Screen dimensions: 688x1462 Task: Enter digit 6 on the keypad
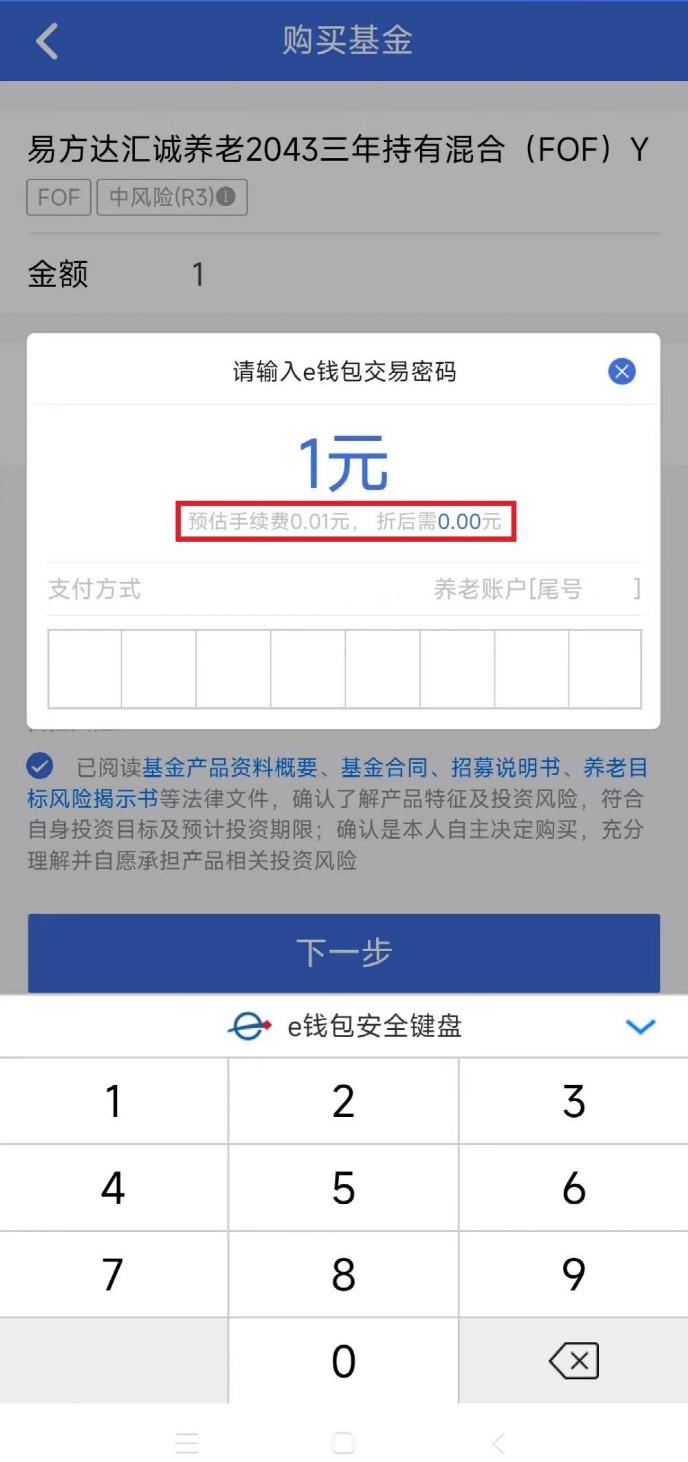pos(573,1188)
